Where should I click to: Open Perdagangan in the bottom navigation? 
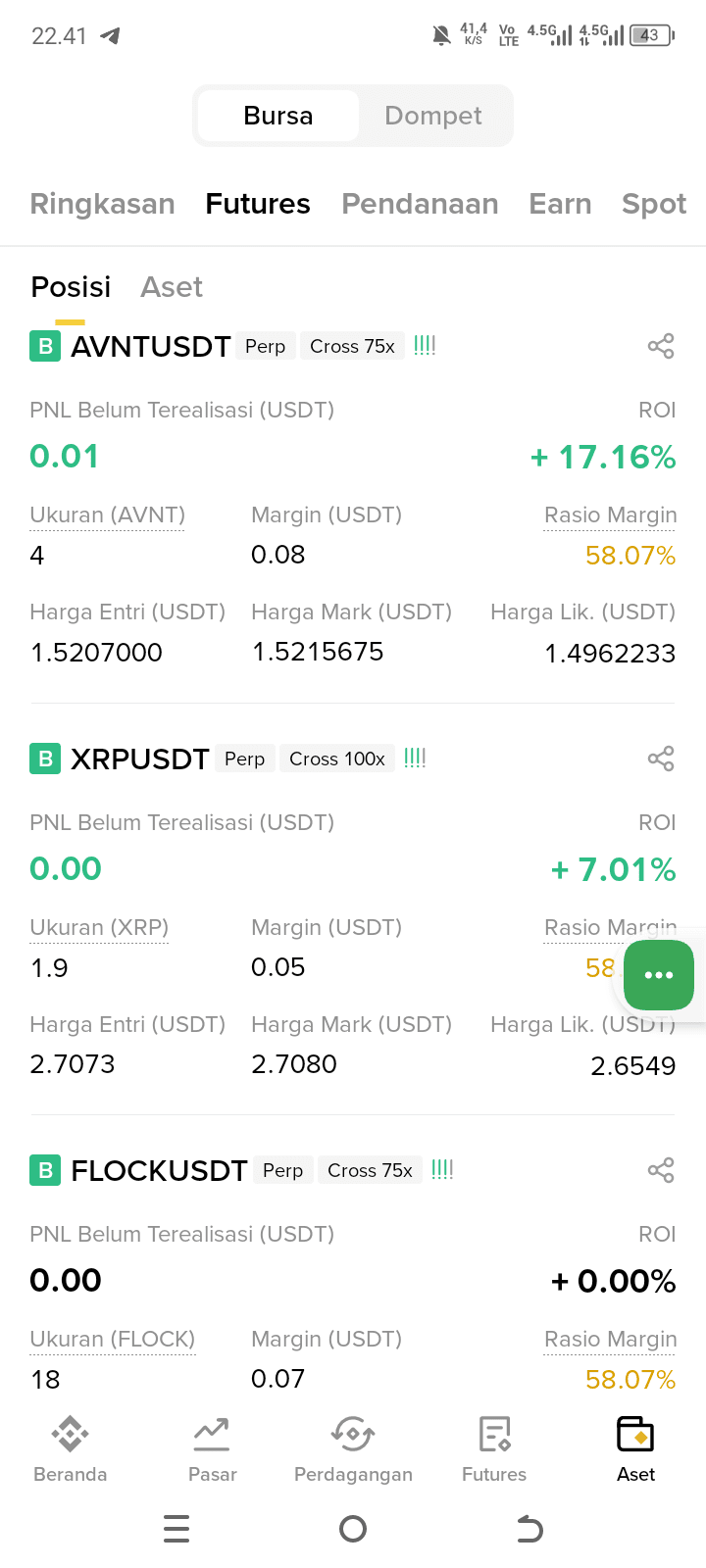pyautogui.click(x=353, y=1449)
